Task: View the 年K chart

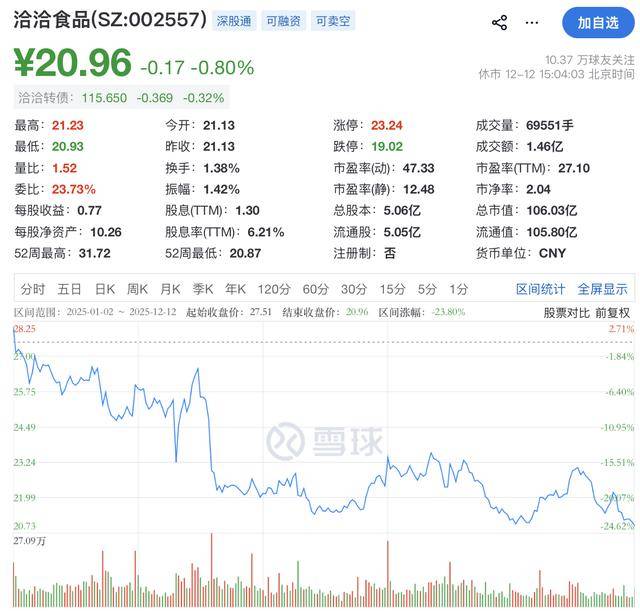Action: coord(235,289)
